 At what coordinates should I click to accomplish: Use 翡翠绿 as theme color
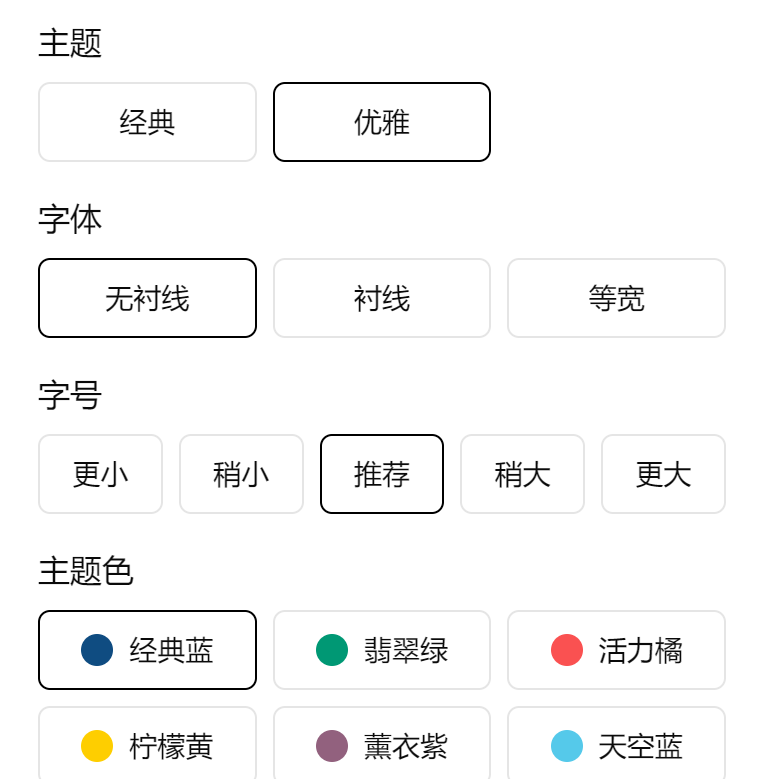381,650
